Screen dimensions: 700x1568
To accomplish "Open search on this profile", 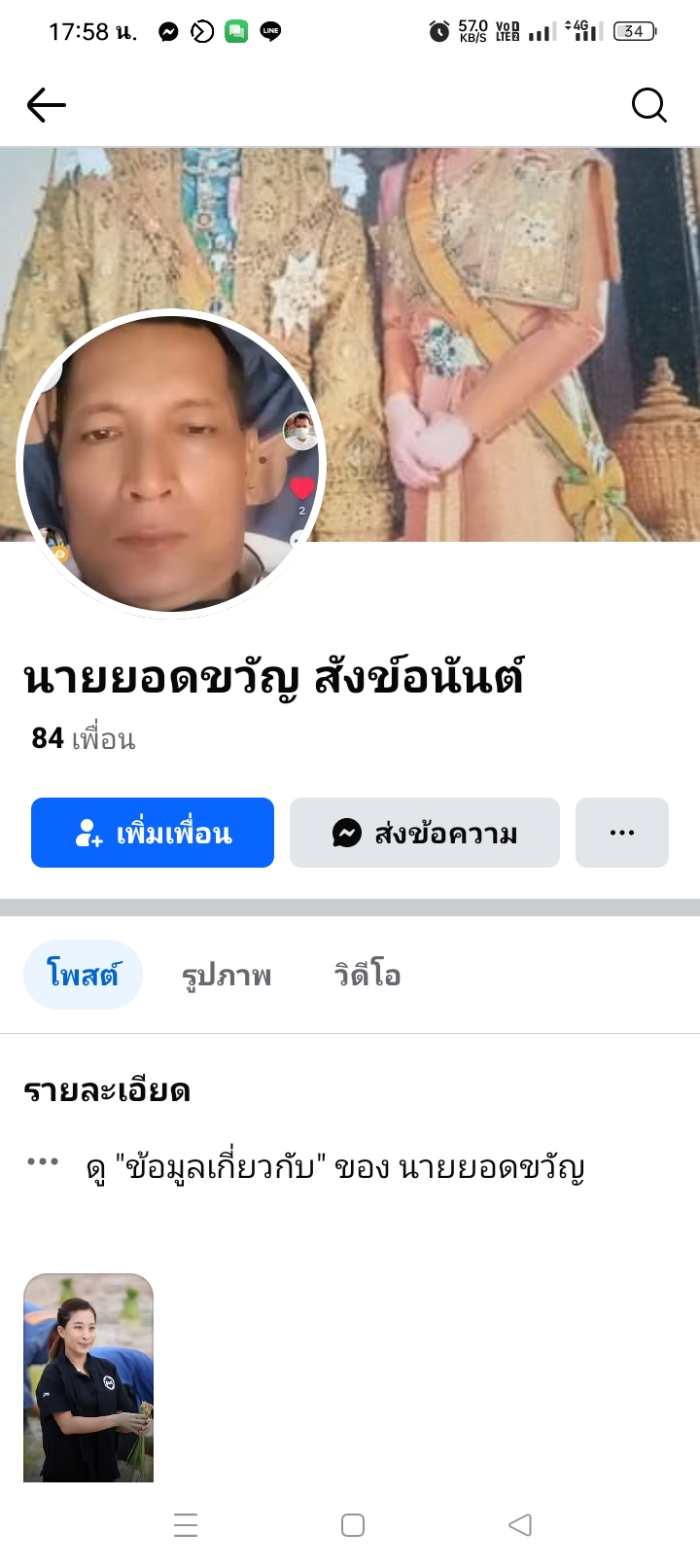I will point(648,105).
